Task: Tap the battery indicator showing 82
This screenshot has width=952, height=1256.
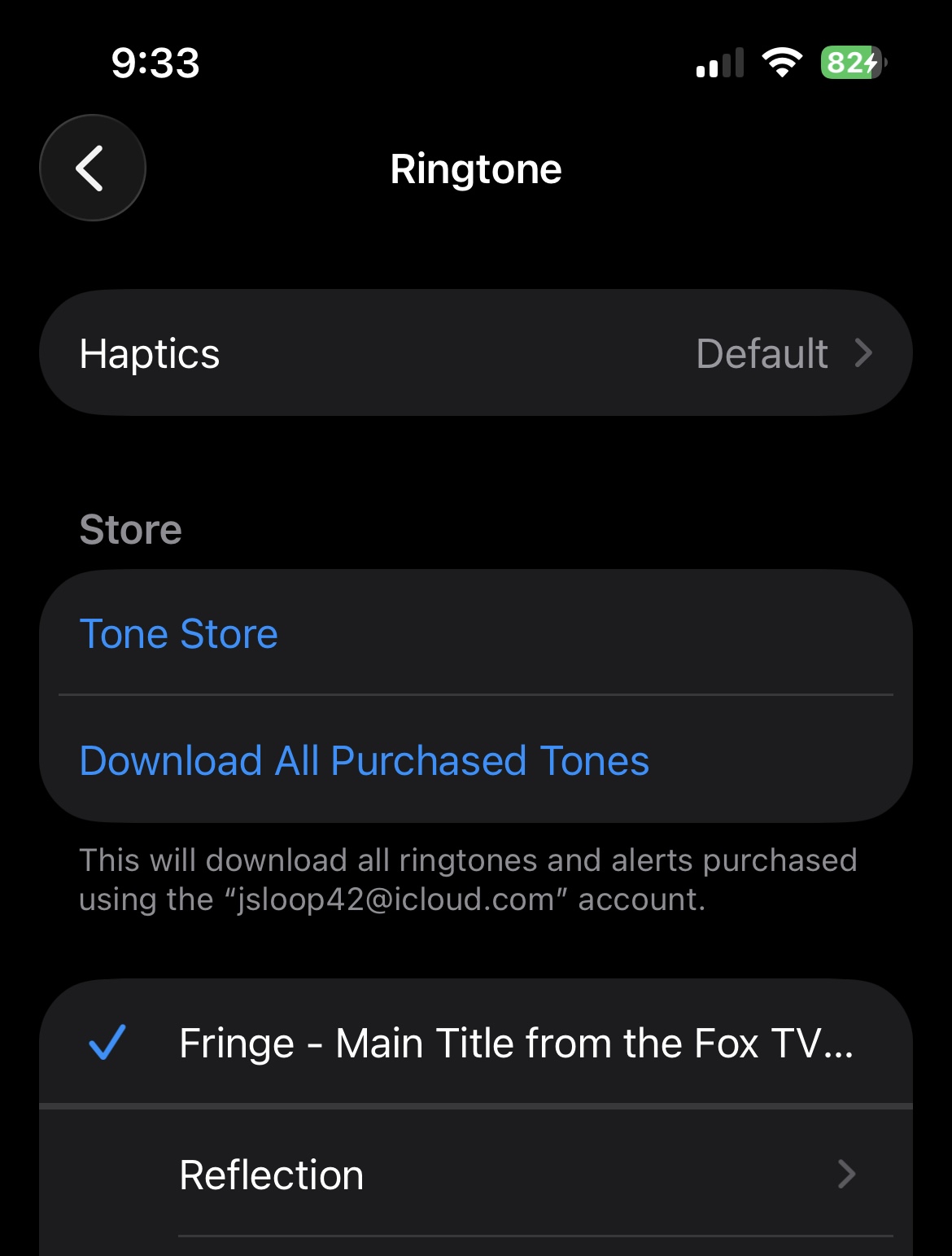Action: point(848,62)
